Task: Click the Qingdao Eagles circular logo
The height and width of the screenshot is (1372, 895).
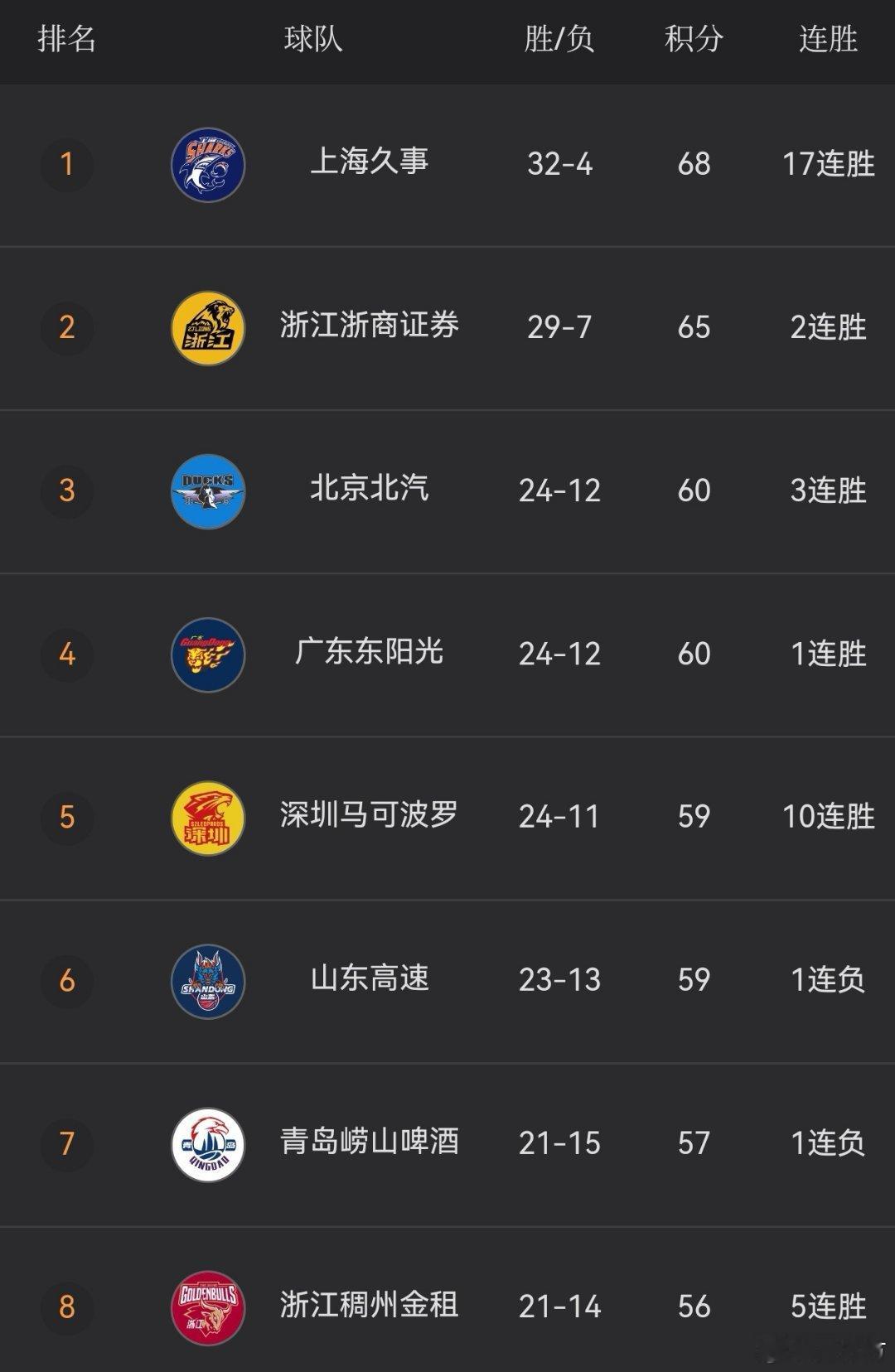Action: point(207,1143)
